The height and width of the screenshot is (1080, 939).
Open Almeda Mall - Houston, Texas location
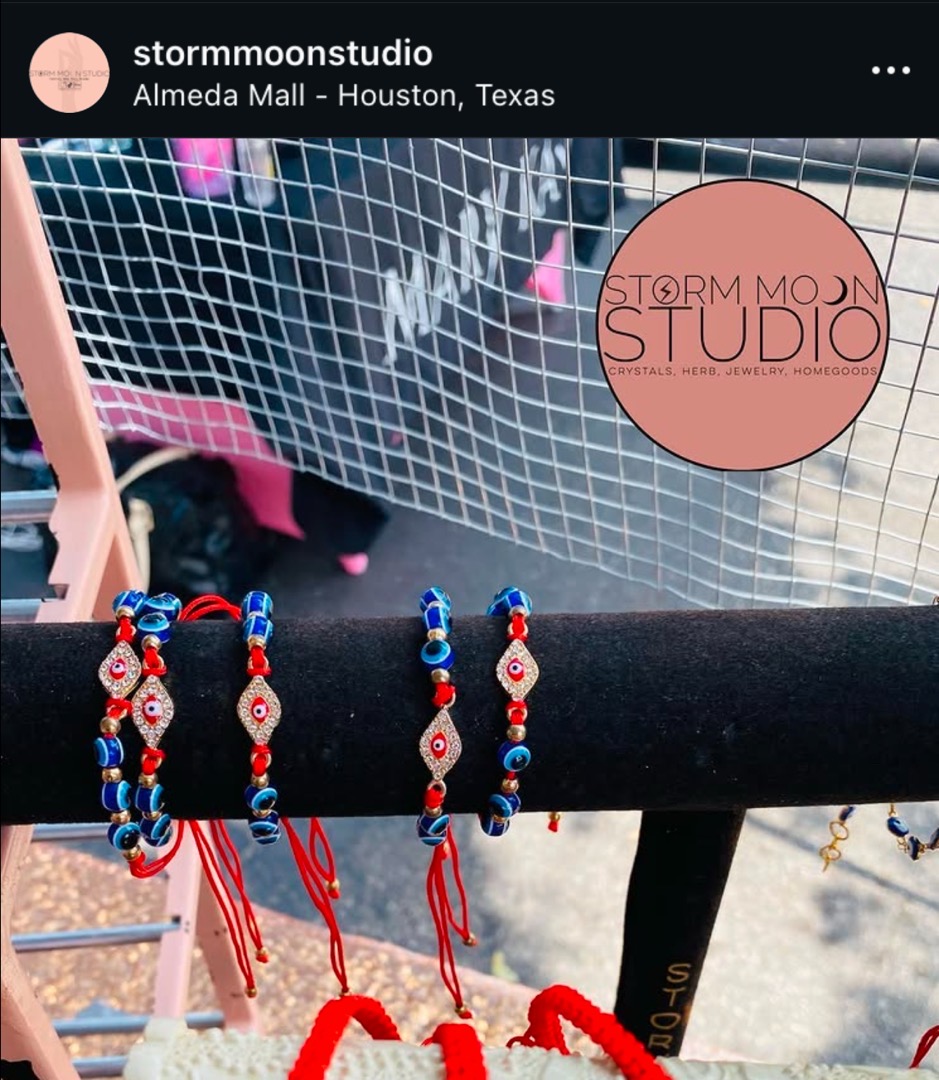click(x=343, y=96)
